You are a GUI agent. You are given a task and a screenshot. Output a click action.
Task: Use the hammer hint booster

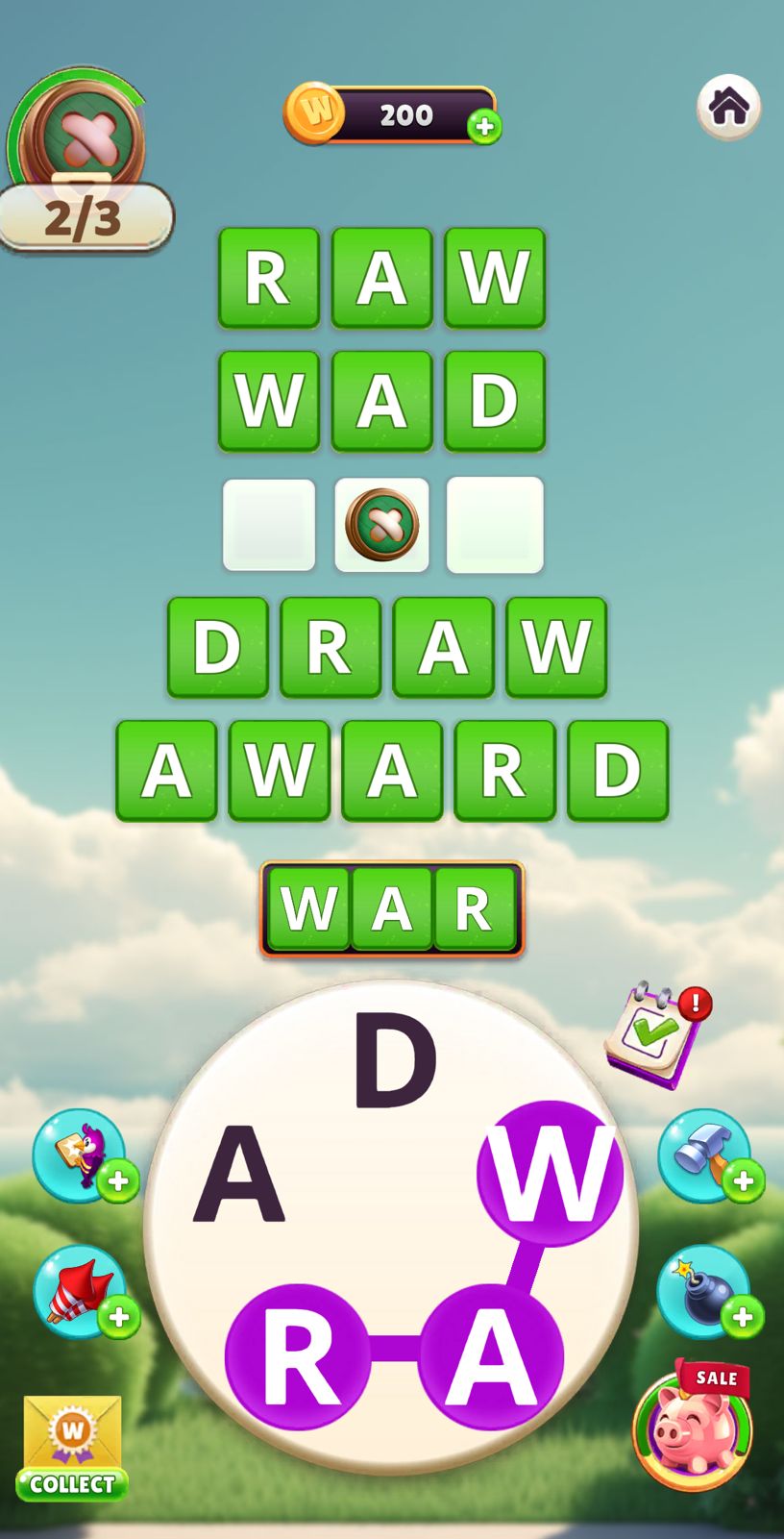pos(704,1154)
